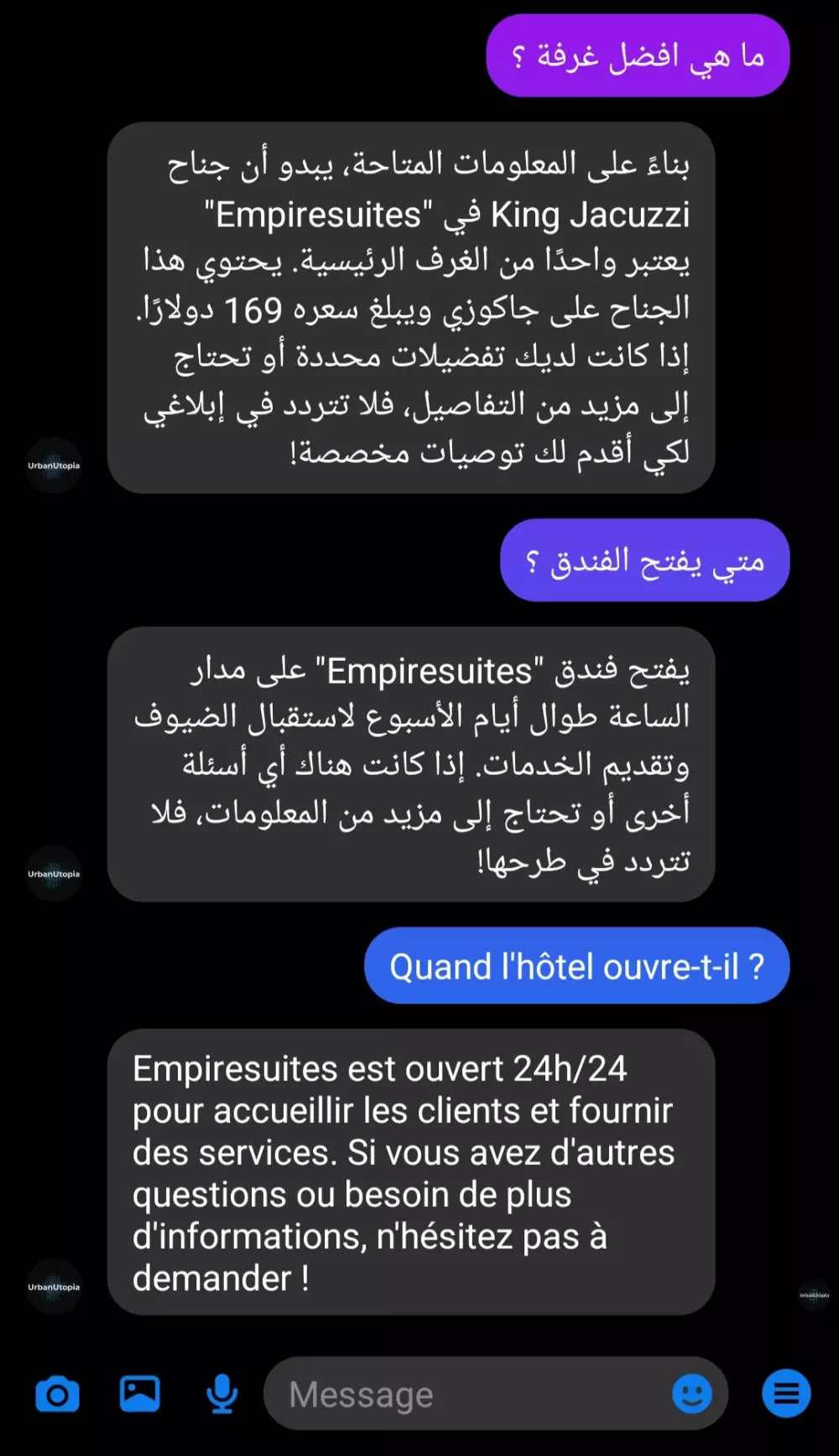839x1456 pixels.
Task: Focus the Message text field
Action: pyautogui.click(x=470, y=1395)
